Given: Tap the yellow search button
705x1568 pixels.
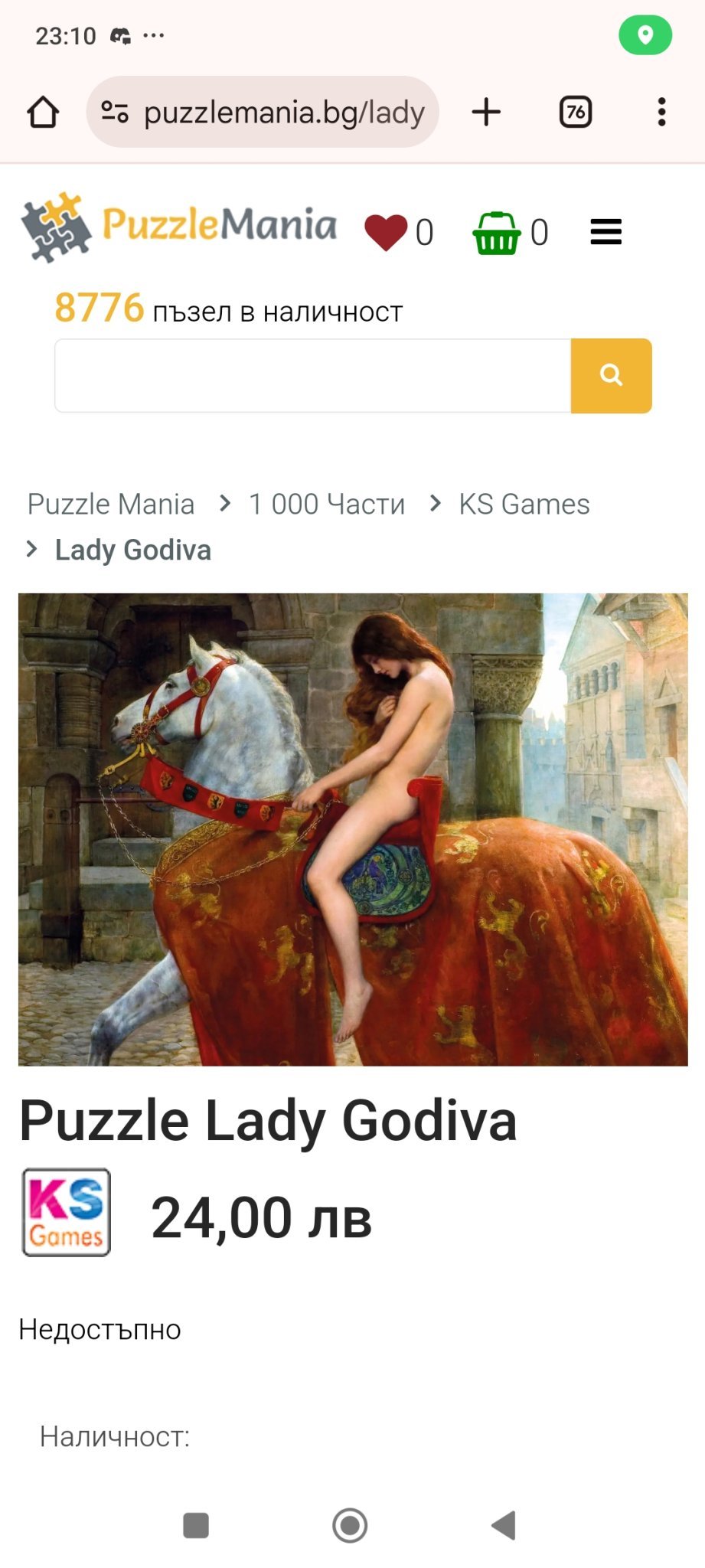Looking at the screenshot, I should [611, 376].
